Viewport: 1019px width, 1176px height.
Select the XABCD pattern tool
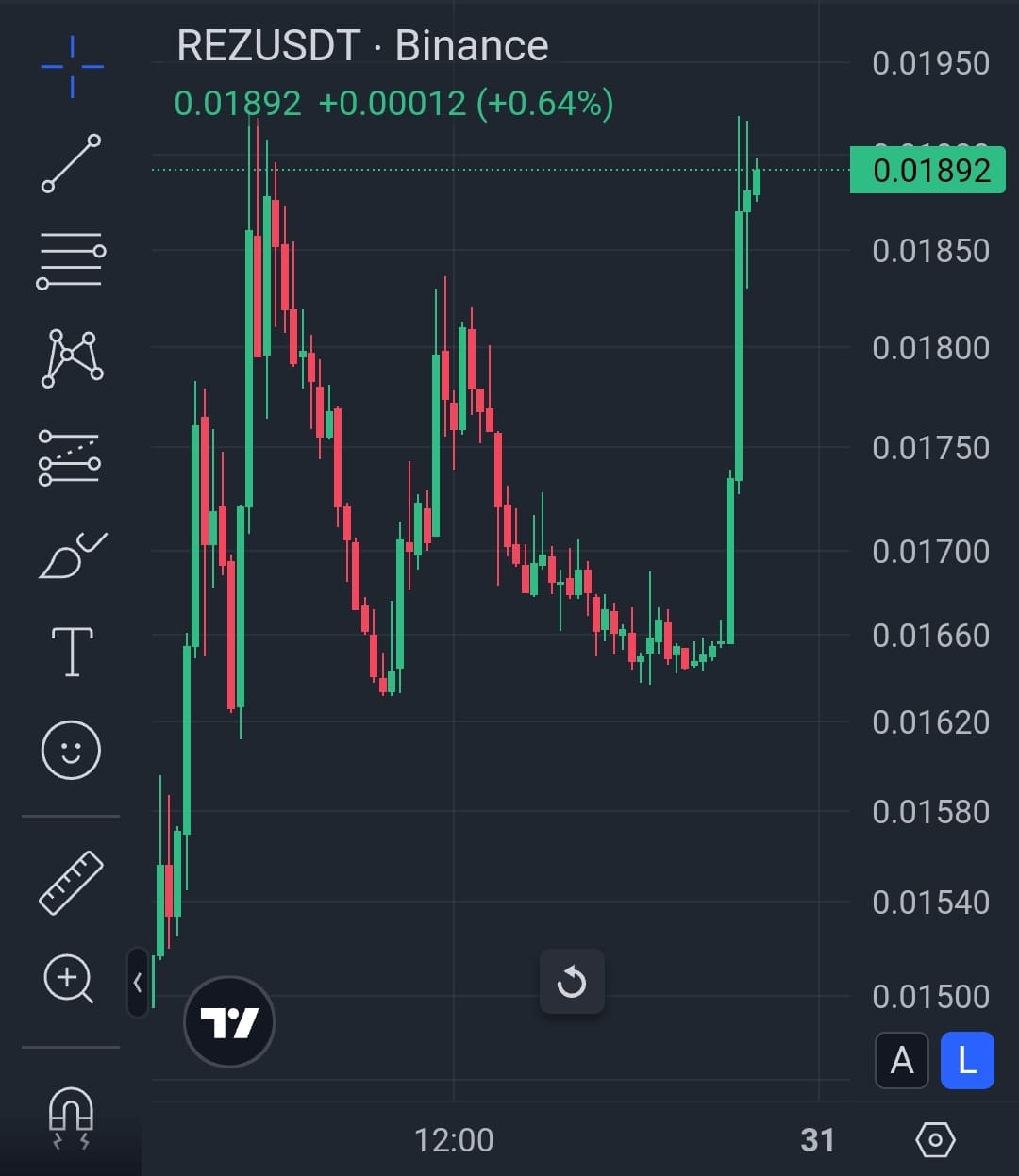coord(71,358)
